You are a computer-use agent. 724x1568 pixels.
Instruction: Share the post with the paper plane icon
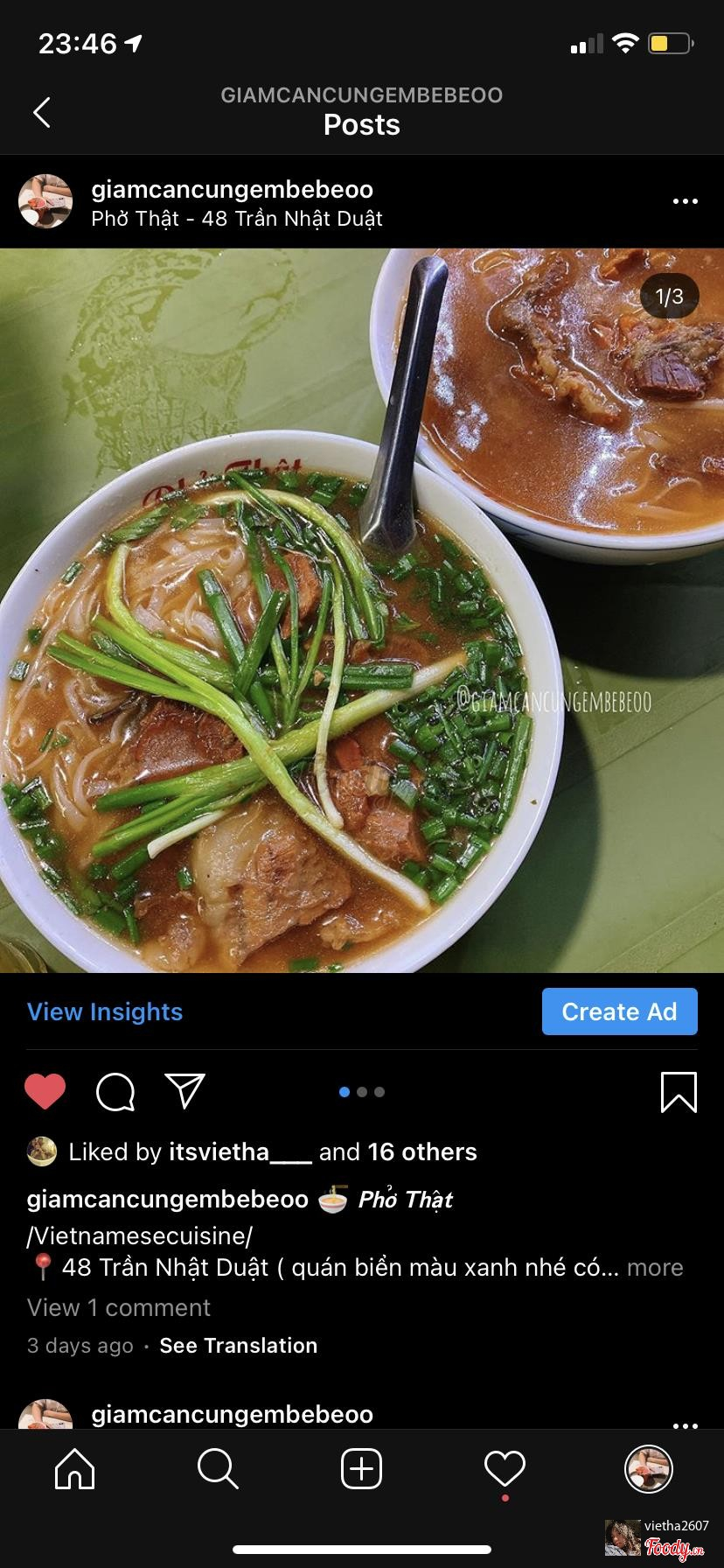[184, 1091]
